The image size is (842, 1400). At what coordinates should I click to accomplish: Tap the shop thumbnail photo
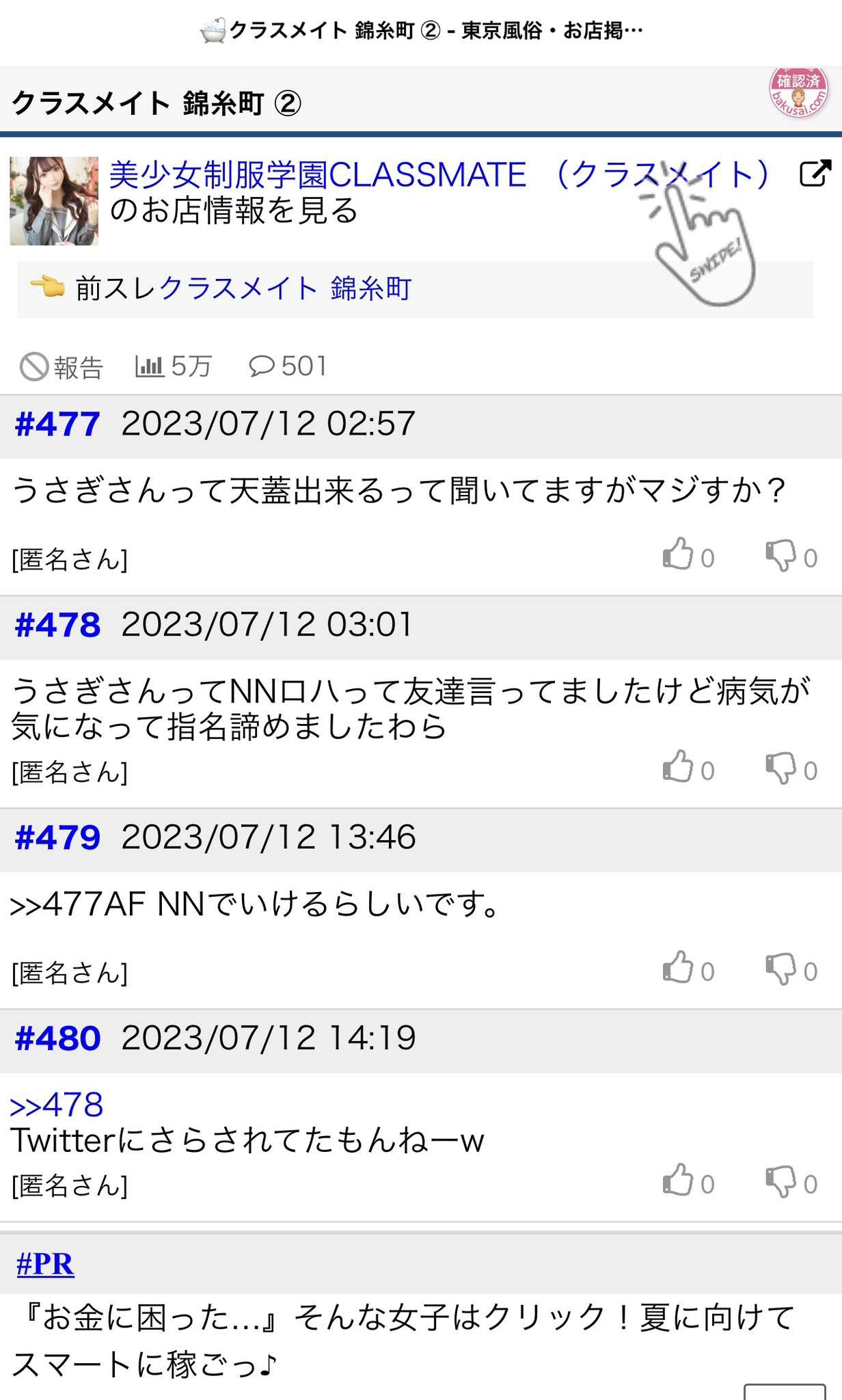(x=54, y=201)
